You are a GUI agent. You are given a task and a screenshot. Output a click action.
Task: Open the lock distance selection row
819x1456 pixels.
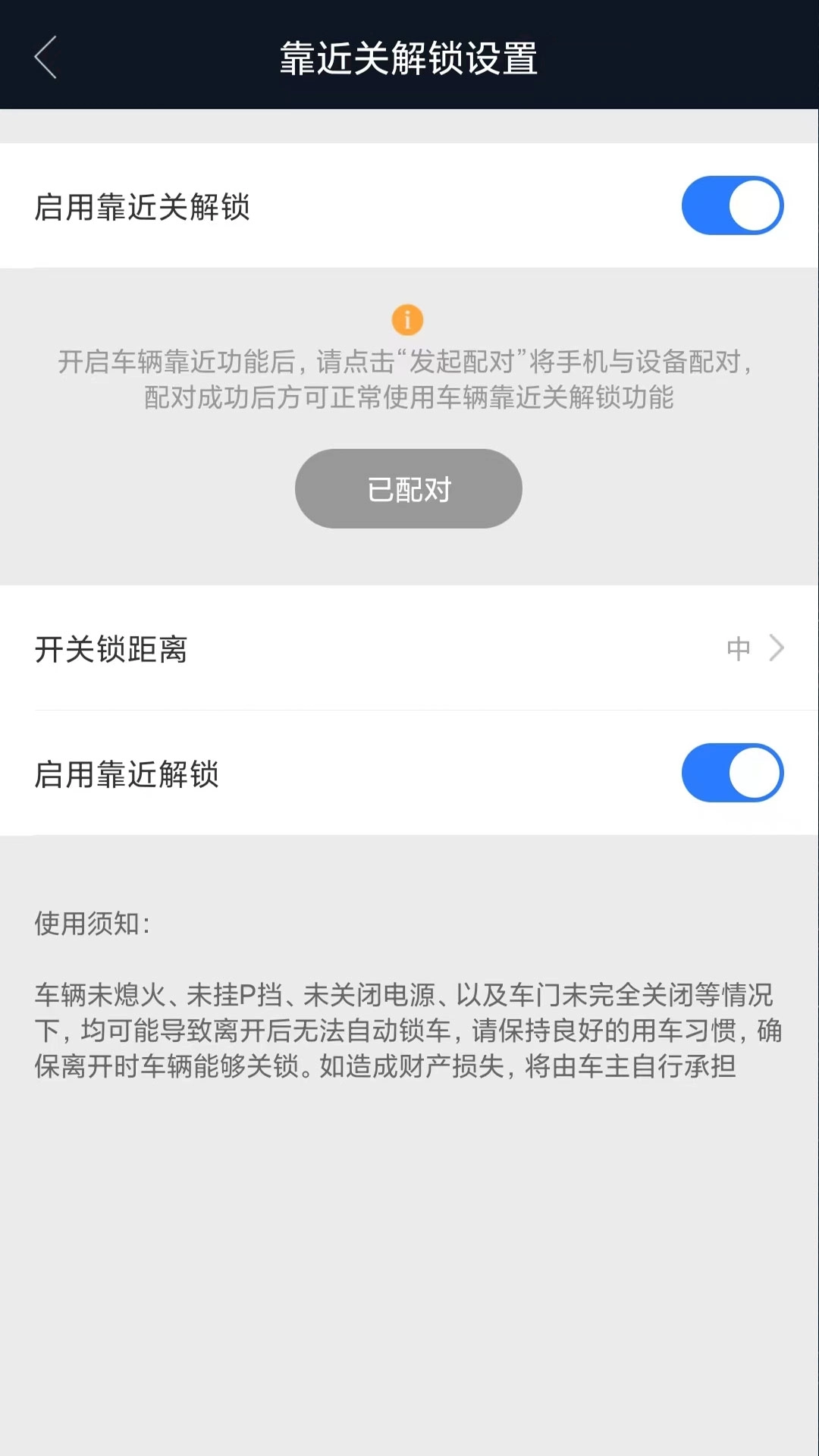pyautogui.click(x=409, y=648)
